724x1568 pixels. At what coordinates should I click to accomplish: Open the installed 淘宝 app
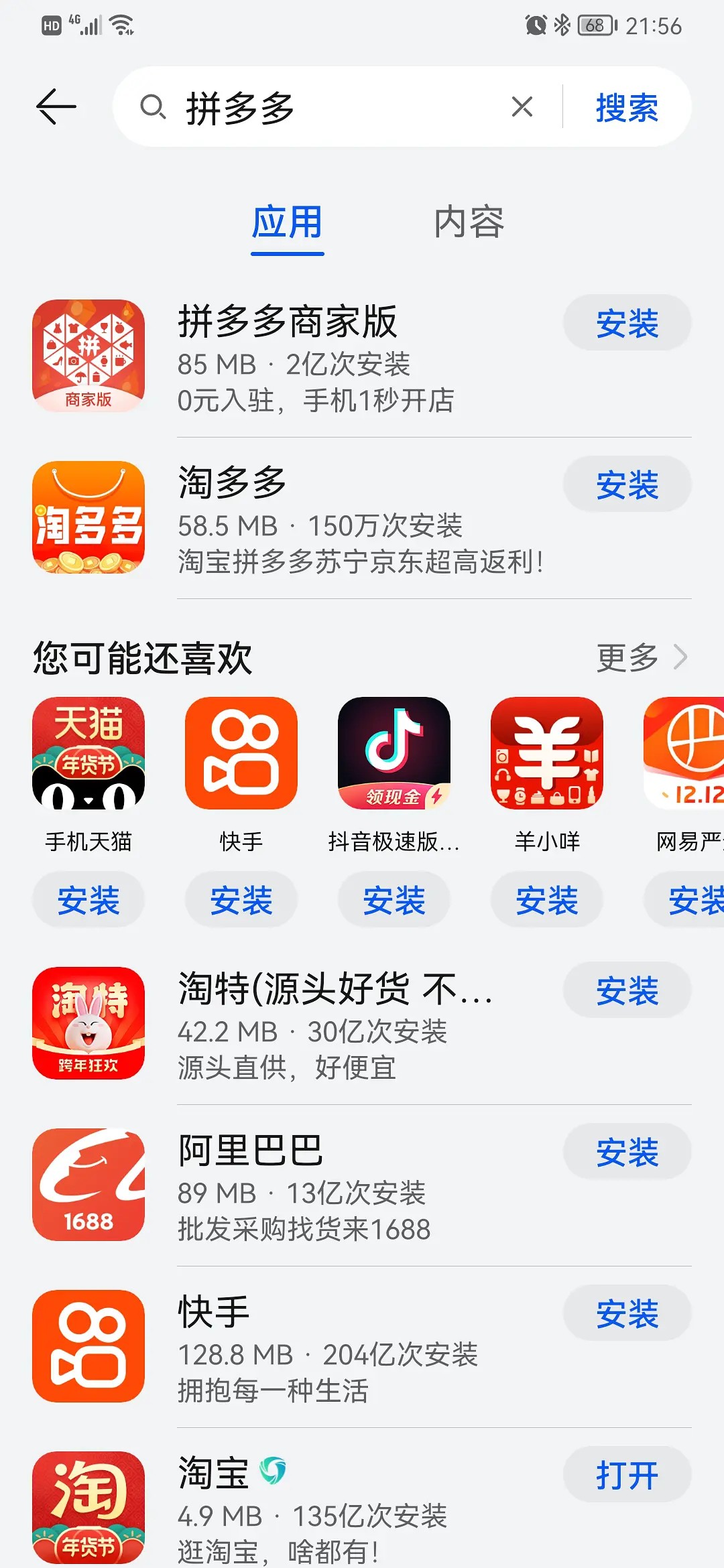click(627, 1475)
